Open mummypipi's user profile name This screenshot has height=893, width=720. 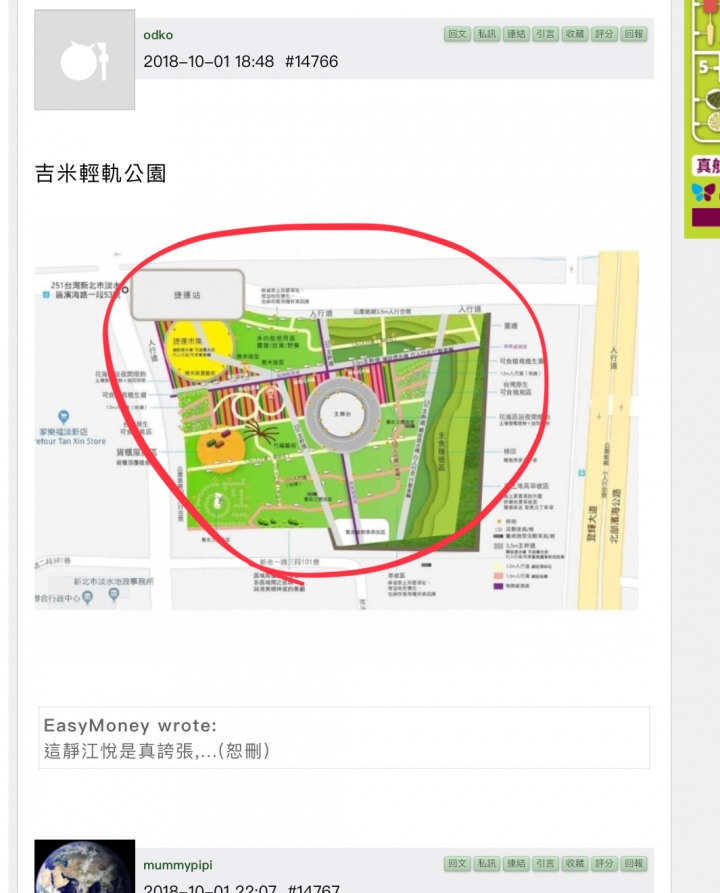point(178,865)
